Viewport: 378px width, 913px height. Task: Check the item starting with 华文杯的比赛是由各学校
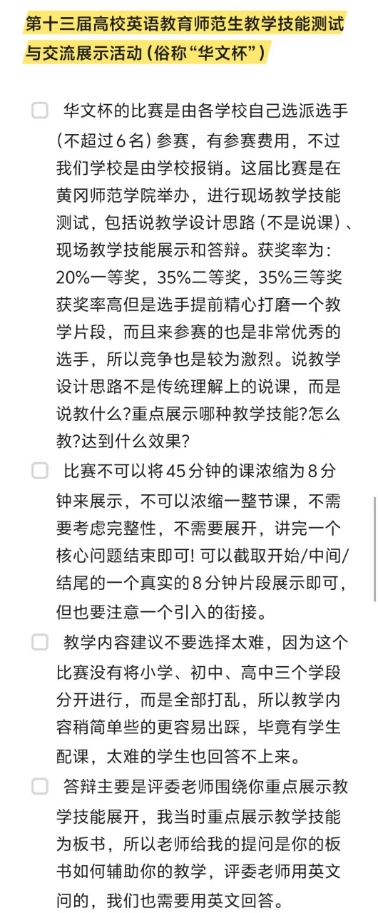click(x=40, y=110)
